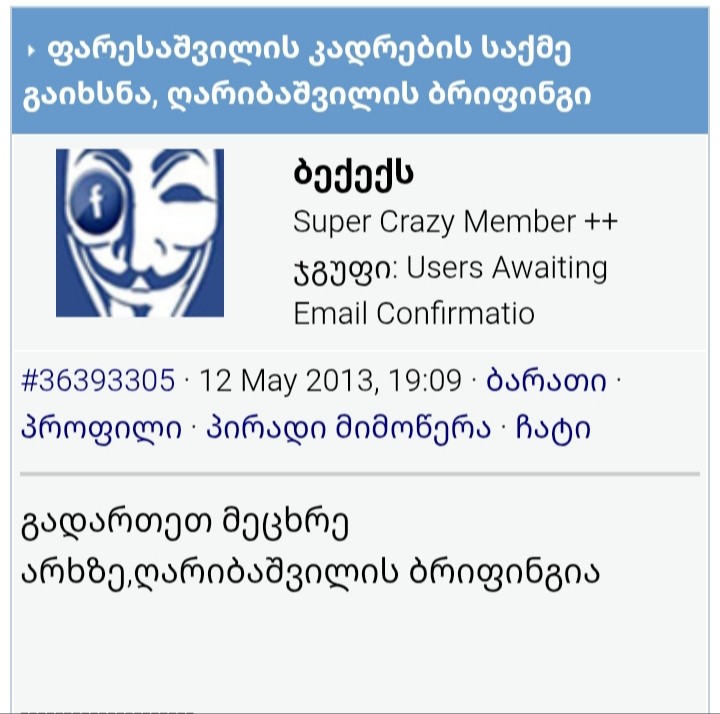Open the ჩატი link
The image size is (720, 714).
click(552, 429)
